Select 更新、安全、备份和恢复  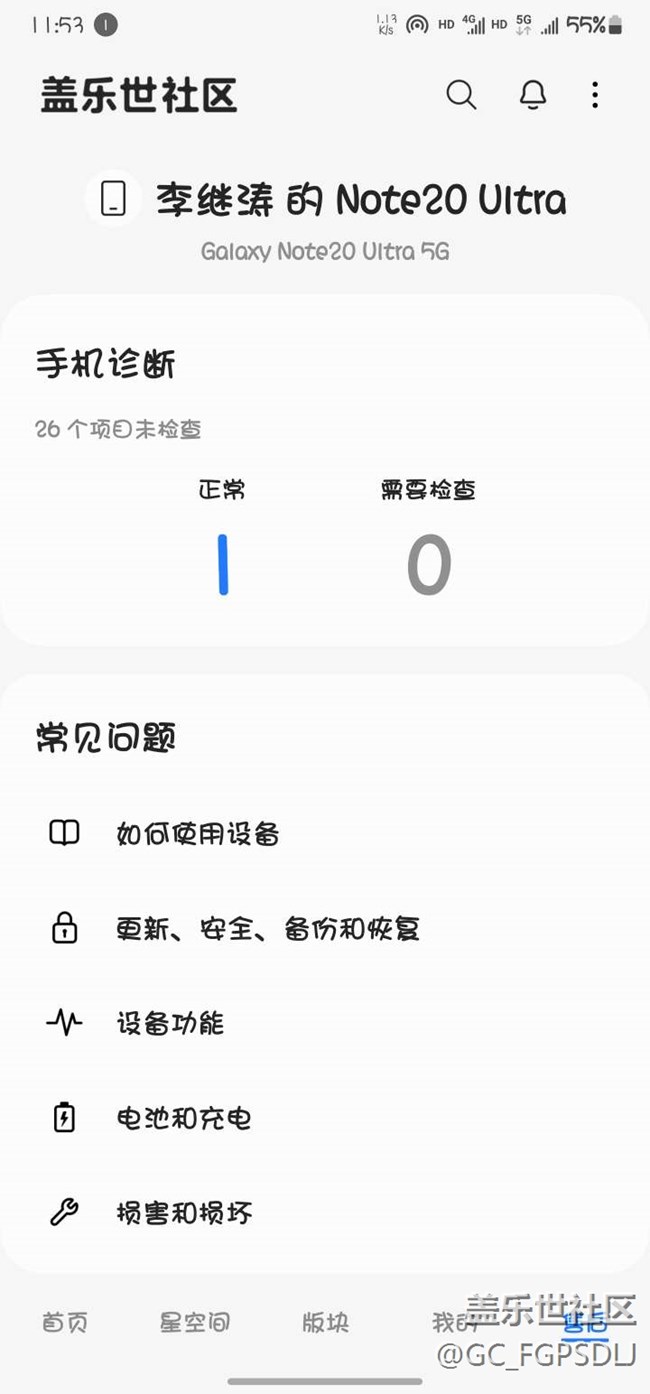[267, 928]
